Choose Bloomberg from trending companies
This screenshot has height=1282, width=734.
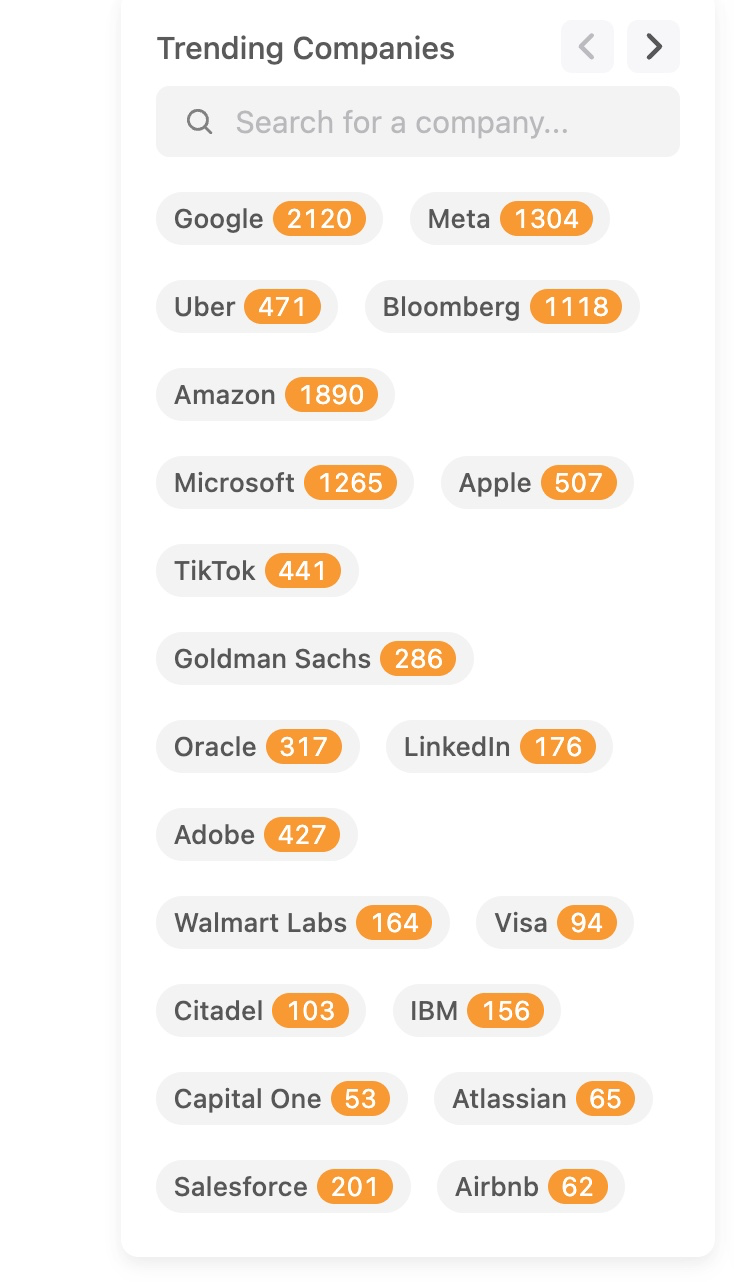(501, 306)
